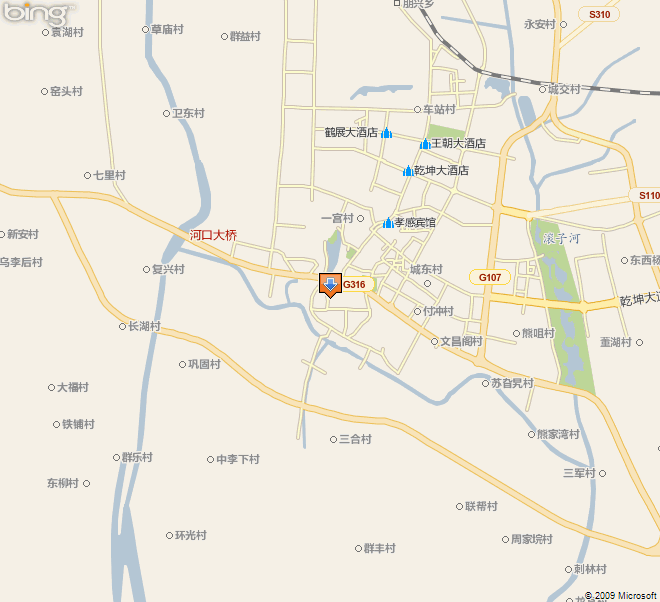The width and height of the screenshot is (660, 602).
Task: Open the 鹤展大酒店 hotel marker
Action: coord(386,133)
